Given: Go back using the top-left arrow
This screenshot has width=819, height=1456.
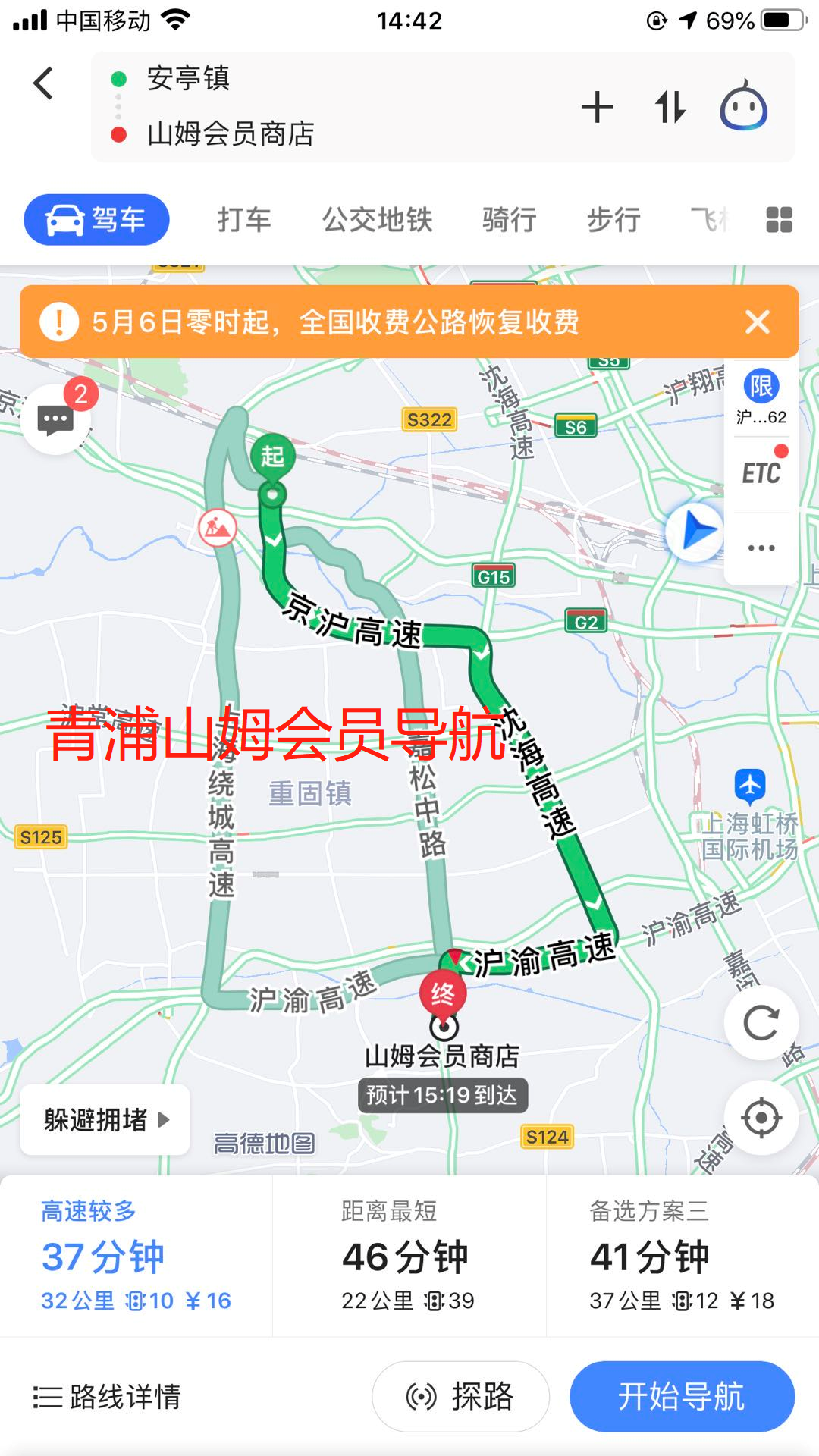Looking at the screenshot, I should tap(43, 83).
